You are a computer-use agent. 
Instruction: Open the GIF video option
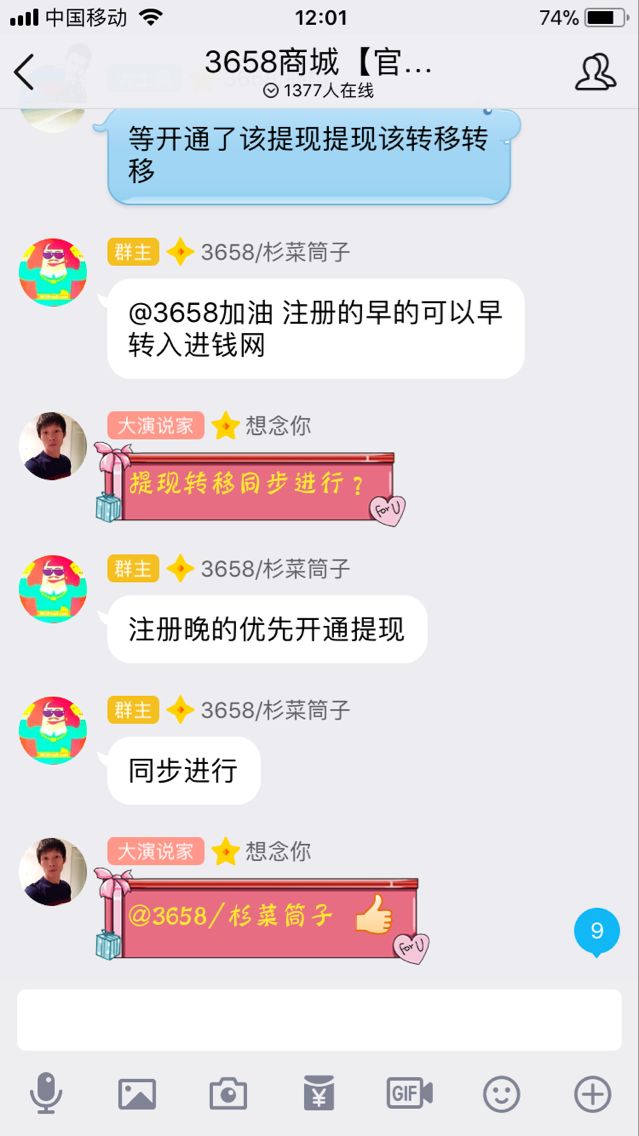click(x=410, y=1094)
